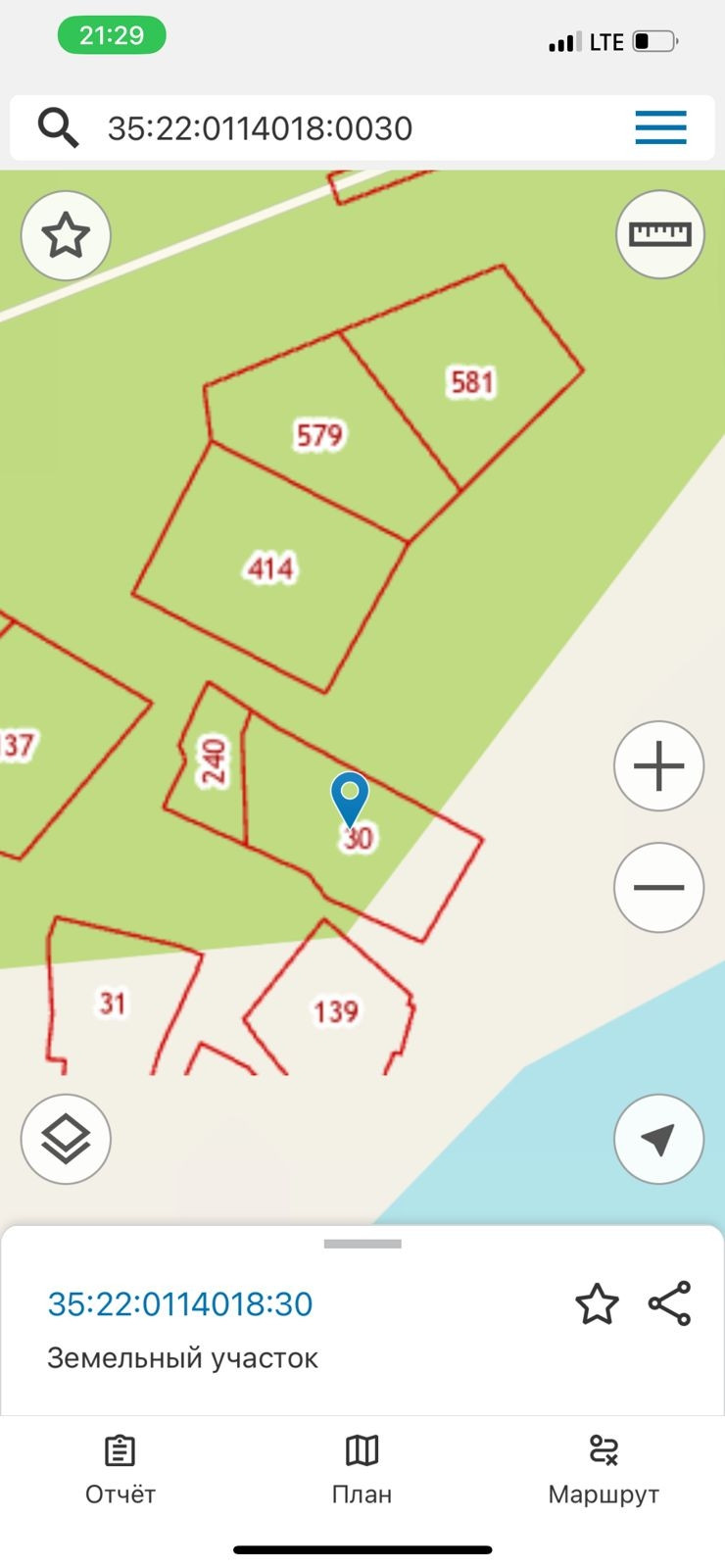Add parcel 35:22:0114018:30 to favorites

597,1304
